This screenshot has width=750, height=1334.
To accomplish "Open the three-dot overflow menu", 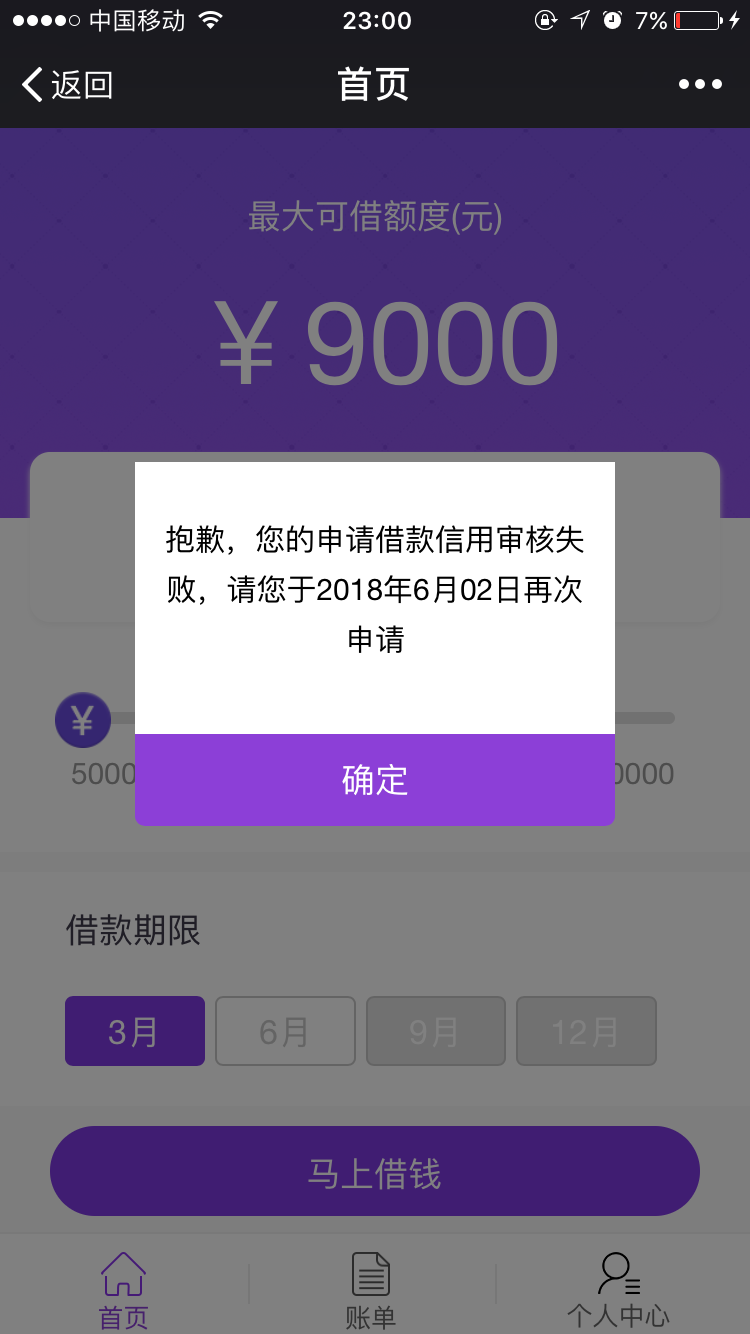I will (x=700, y=85).
